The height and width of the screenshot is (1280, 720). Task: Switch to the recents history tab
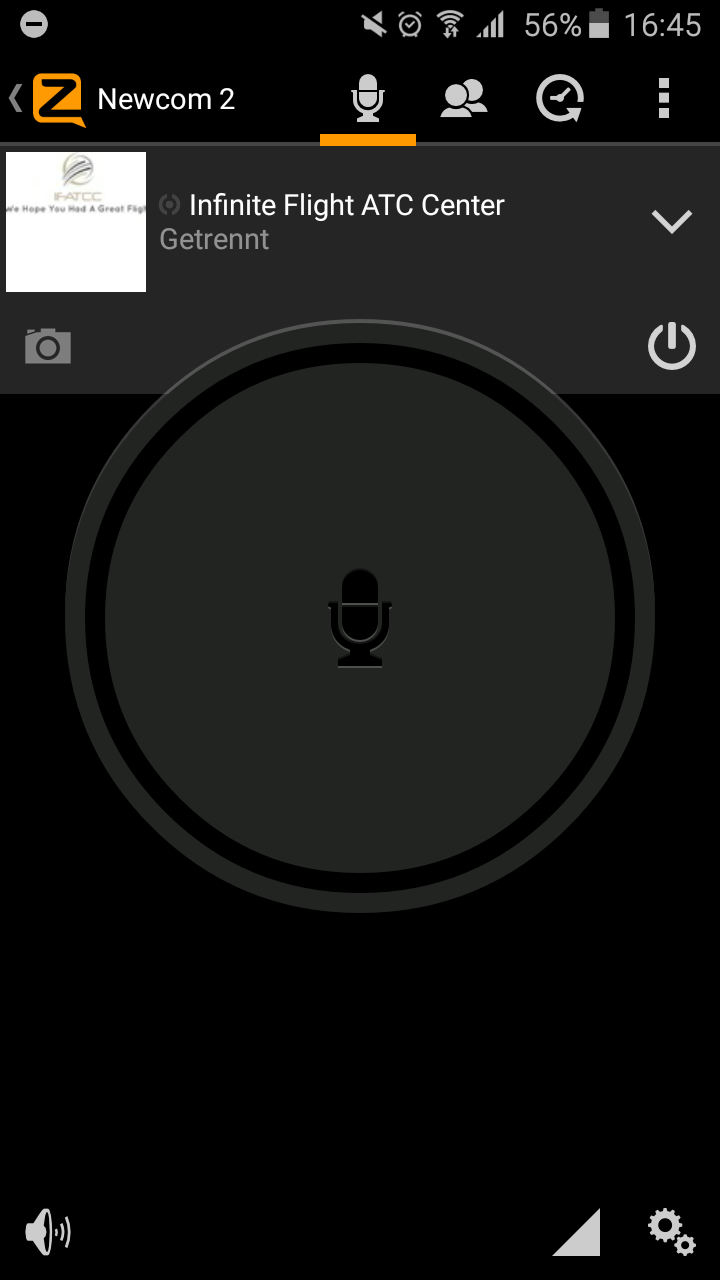coord(560,100)
